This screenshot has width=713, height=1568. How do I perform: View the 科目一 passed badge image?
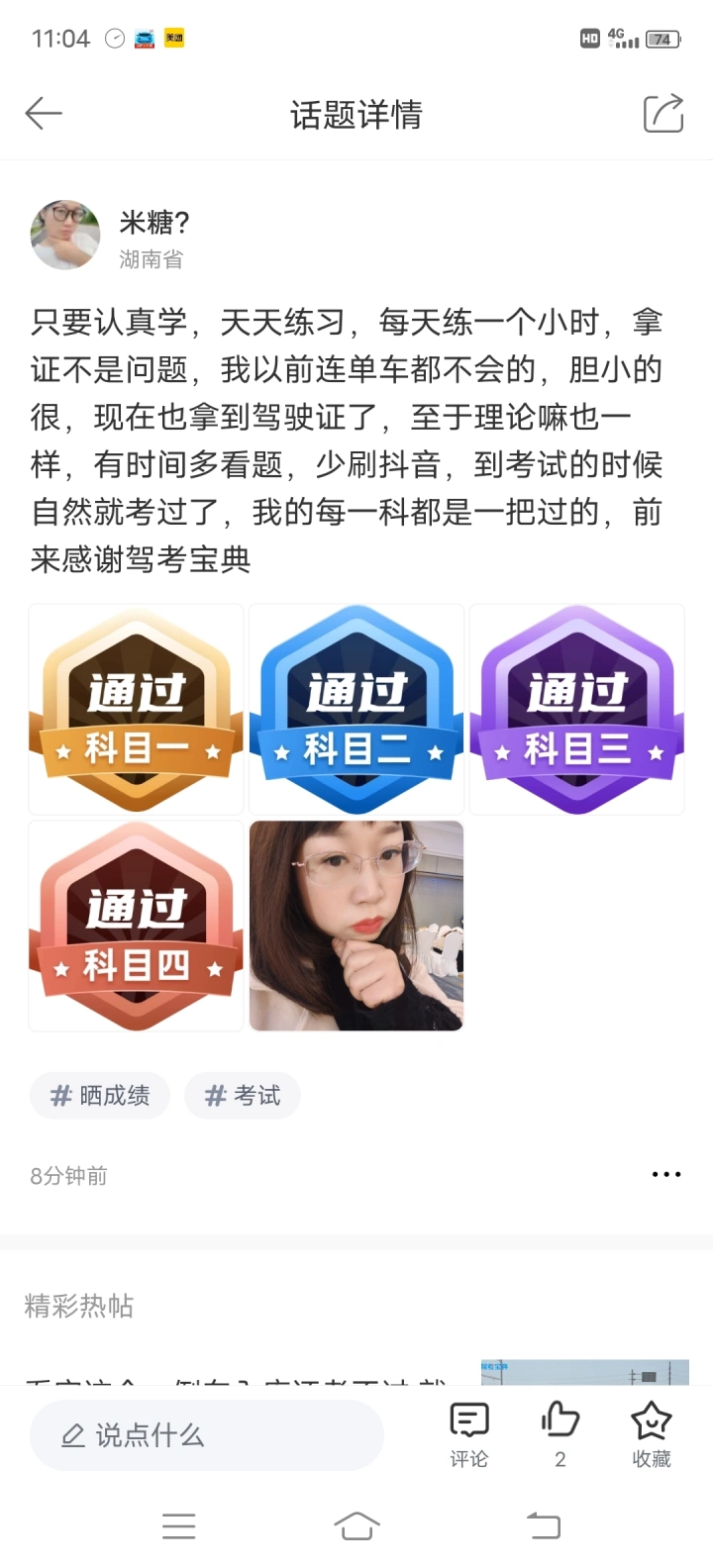pyautogui.click(x=136, y=710)
